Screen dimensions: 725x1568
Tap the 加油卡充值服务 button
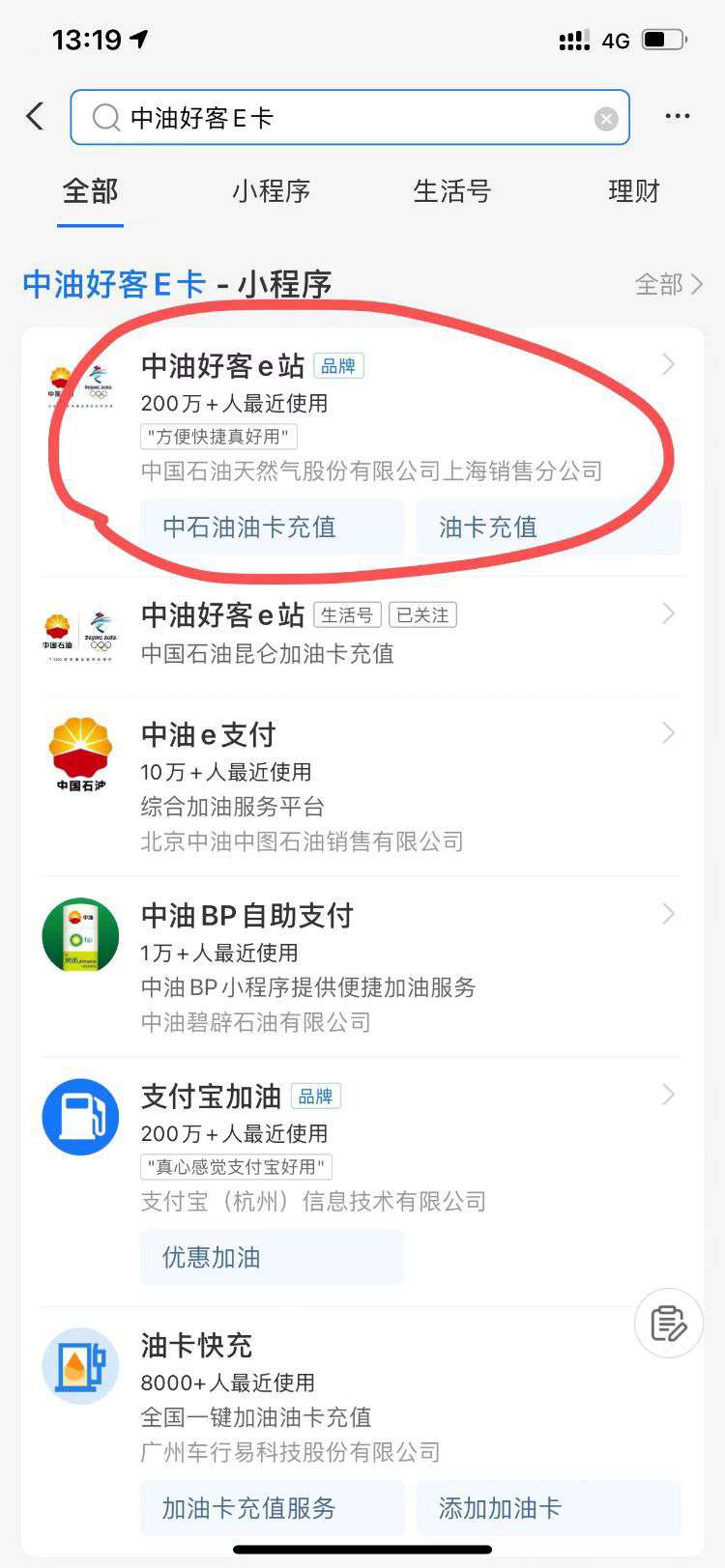pos(272,1508)
